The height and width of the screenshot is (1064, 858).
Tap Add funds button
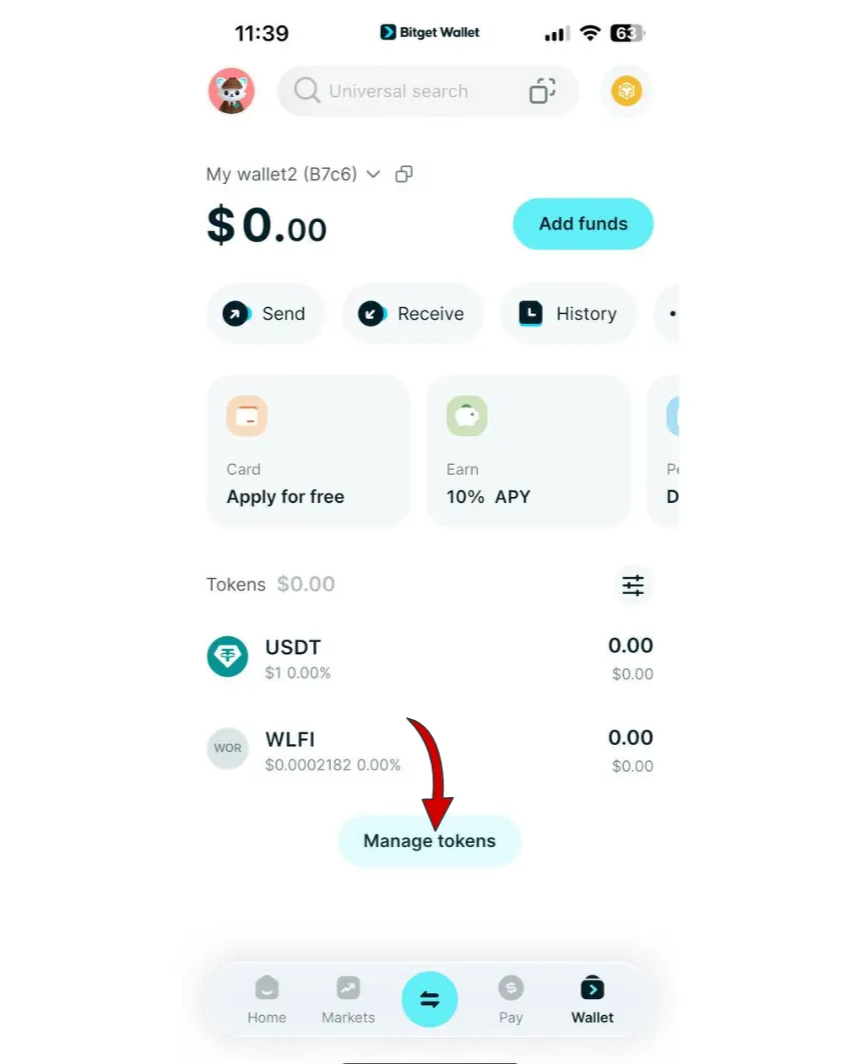point(583,224)
